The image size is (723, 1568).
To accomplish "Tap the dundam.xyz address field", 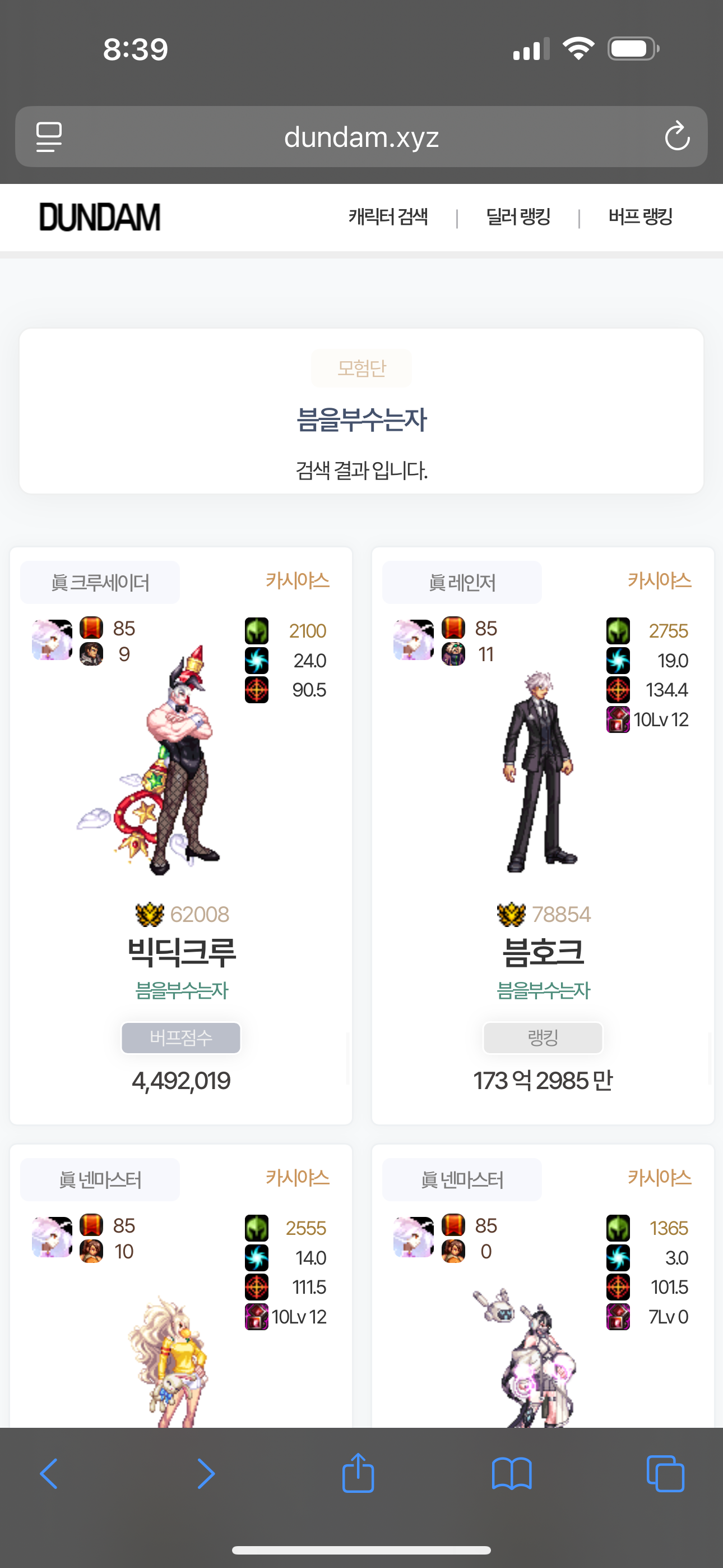I will pos(361,137).
